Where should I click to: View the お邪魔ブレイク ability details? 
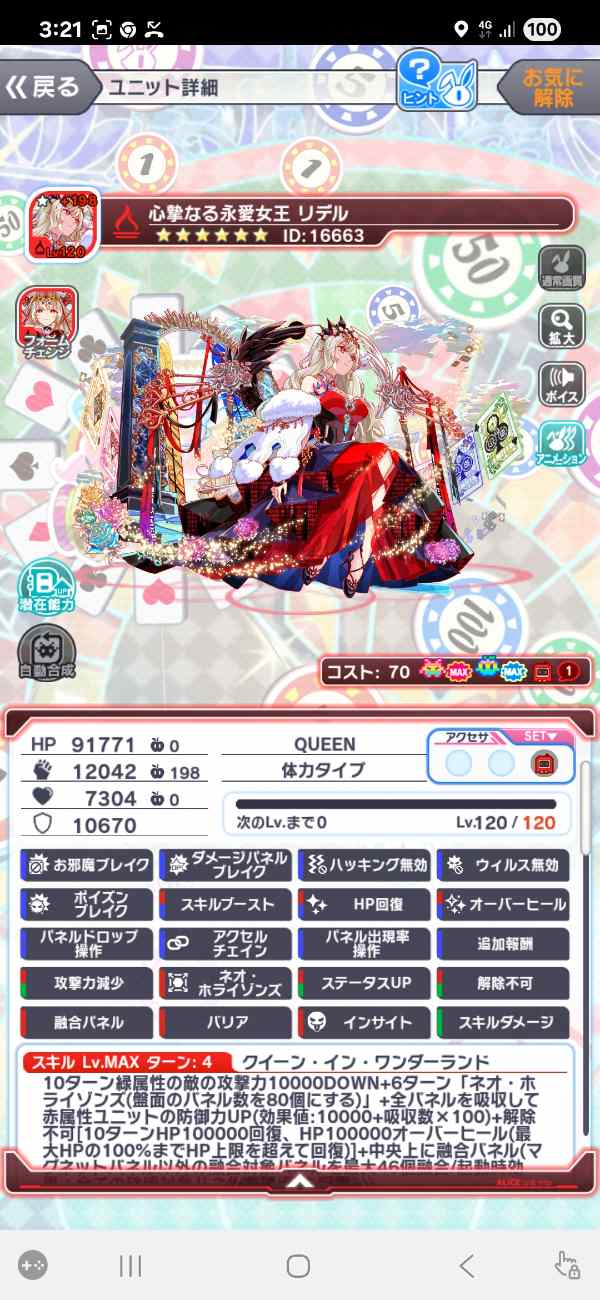click(87, 864)
